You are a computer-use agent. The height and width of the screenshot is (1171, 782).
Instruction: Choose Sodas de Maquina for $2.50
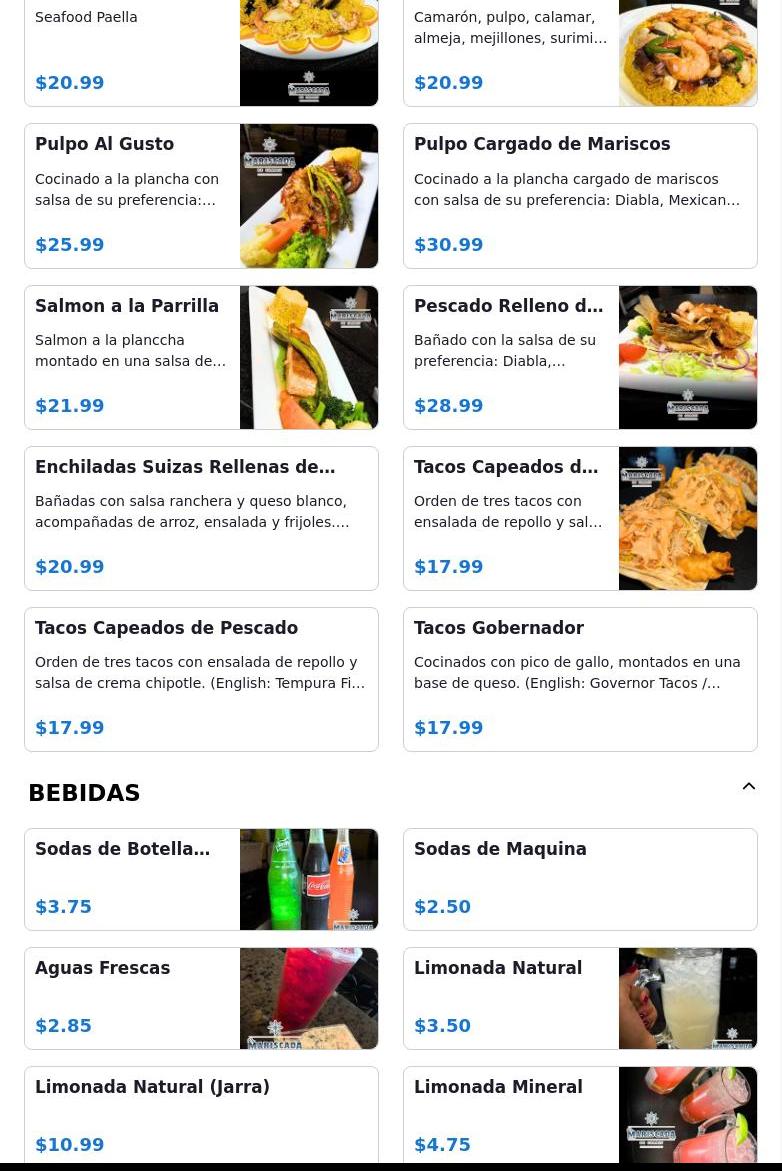(x=580, y=879)
